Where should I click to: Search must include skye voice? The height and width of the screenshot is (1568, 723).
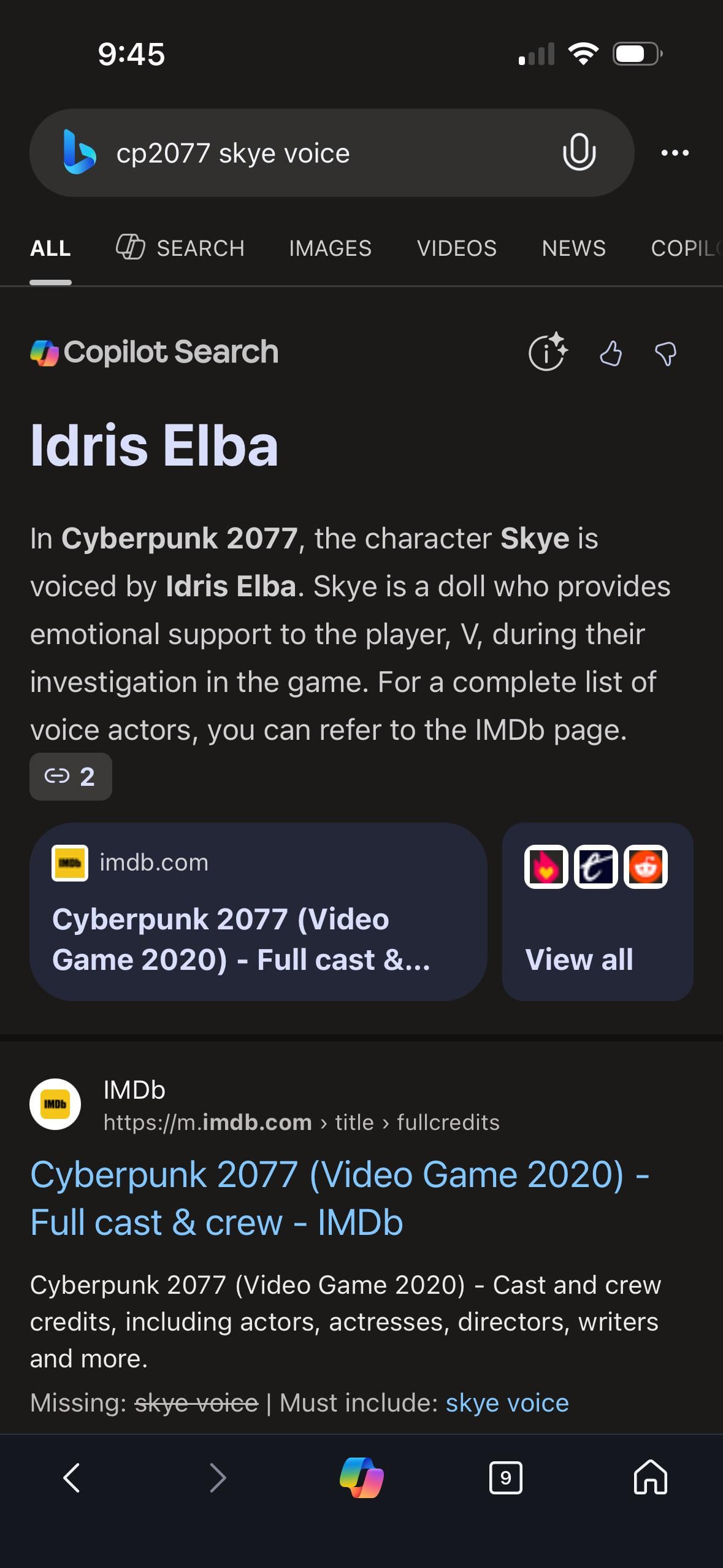coord(507,1404)
